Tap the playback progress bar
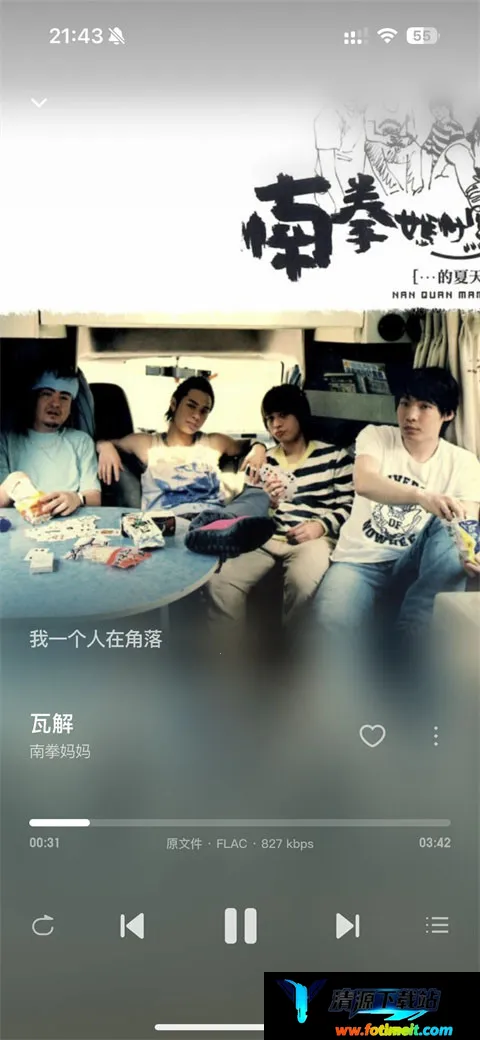480x1040 pixels. click(239, 822)
